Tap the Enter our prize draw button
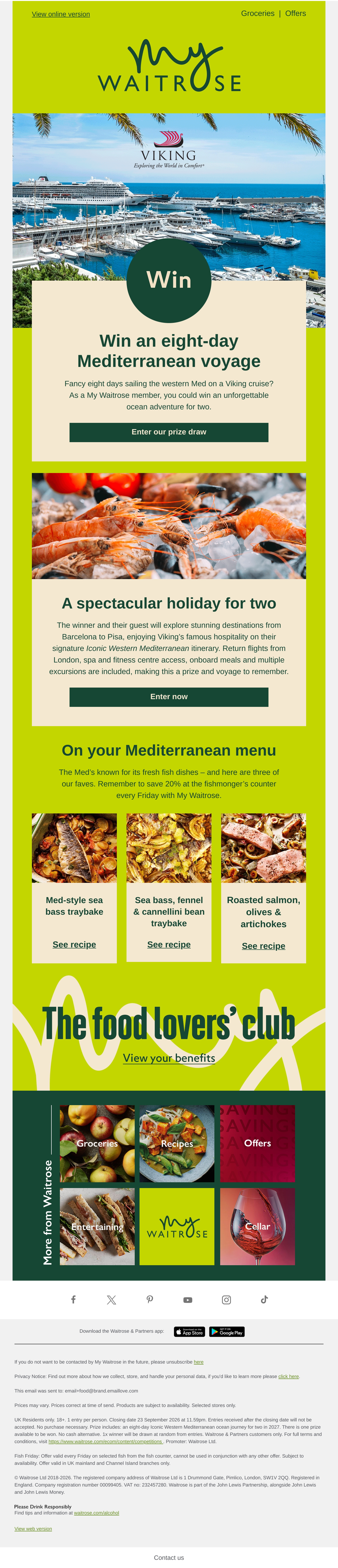This screenshot has width=338, height=1568. click(x=169, y=432)
